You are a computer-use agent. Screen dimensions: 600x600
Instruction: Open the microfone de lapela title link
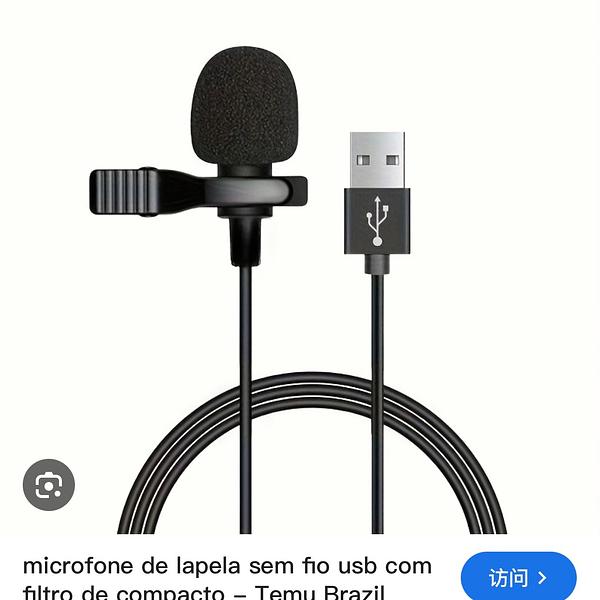pyautogui.click(x=227, y=579)
